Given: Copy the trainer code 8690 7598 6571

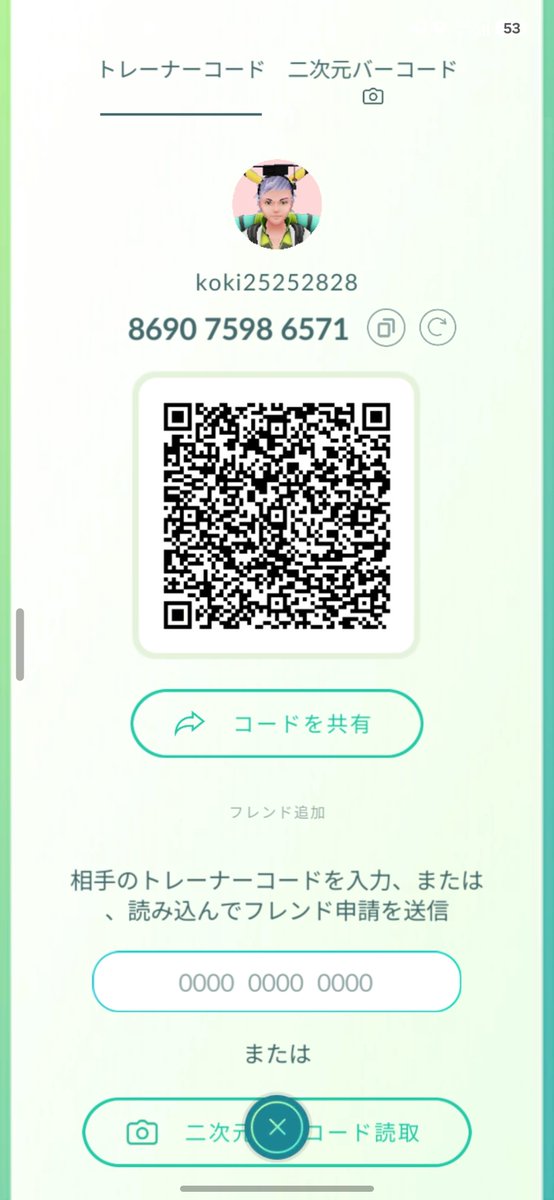Looking at the screenshot, I should [386, 328].
